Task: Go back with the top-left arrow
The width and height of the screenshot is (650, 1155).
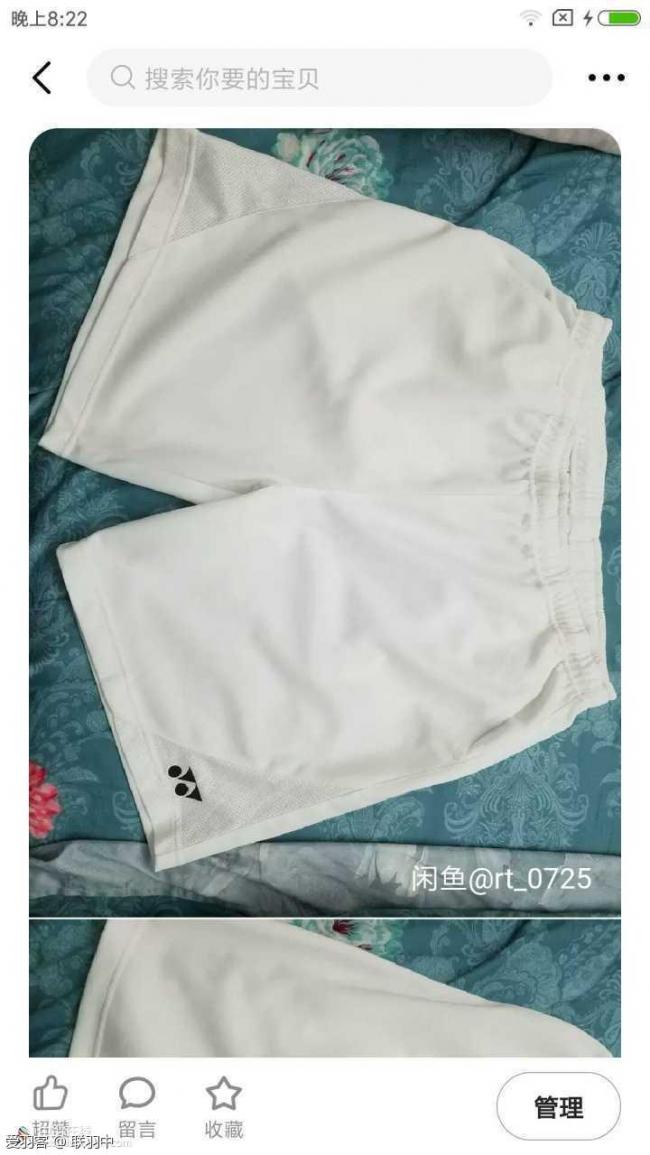Action: (42, 78)
